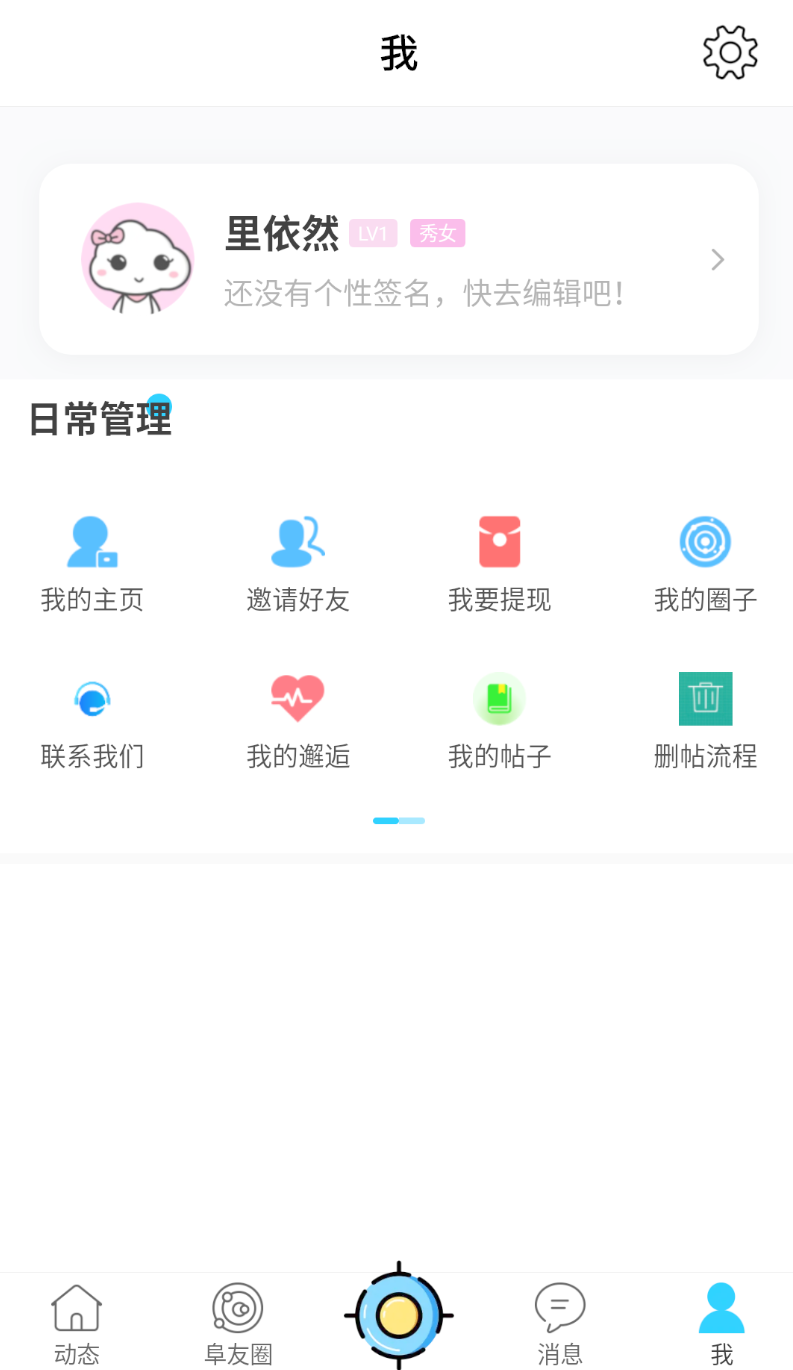Open 我的邂逅
The width and height of the screenshot is (793, 1370).
click(x=298, y=721)
